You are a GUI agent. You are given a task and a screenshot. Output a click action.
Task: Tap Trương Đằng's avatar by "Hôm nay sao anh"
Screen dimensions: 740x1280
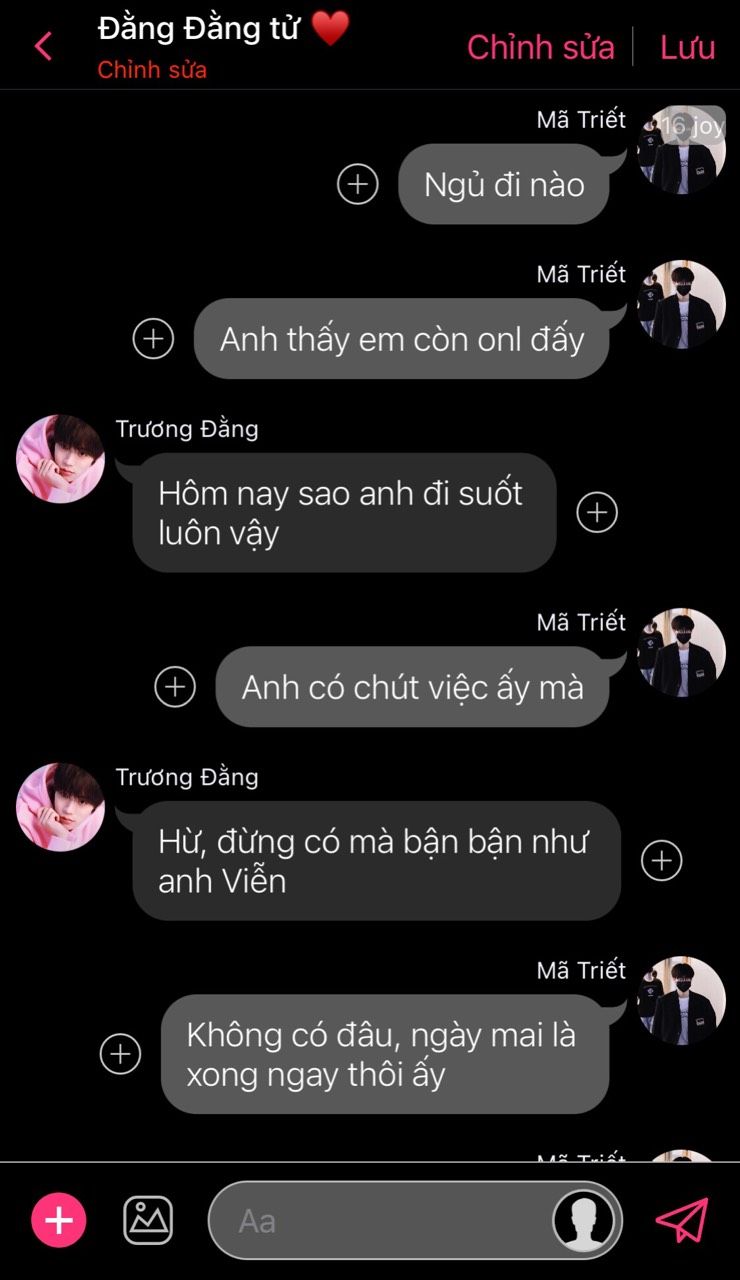pyautogui.click(x=60, y=459)
